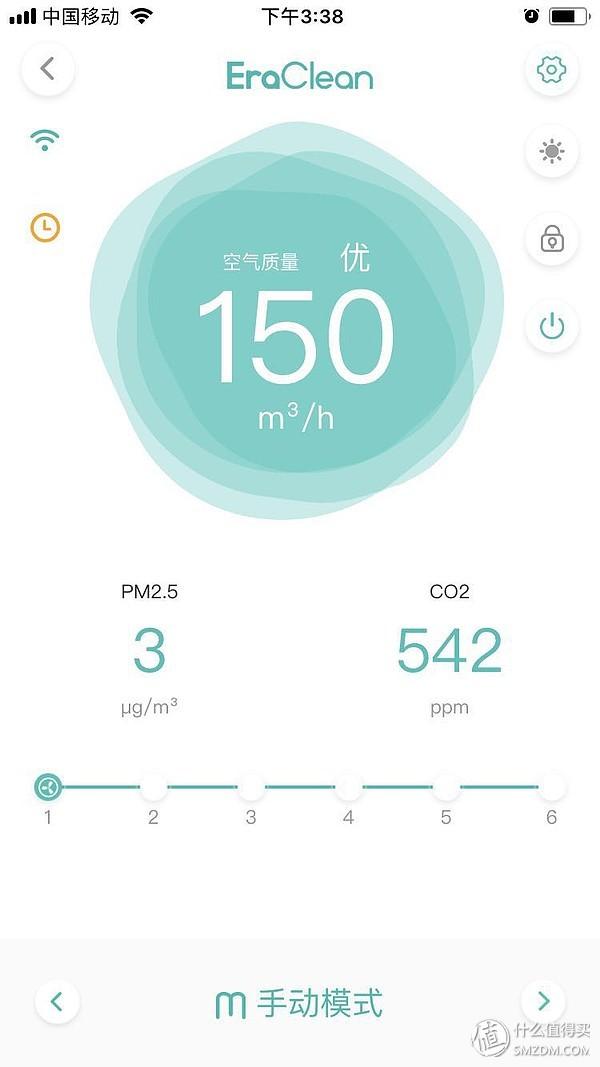Set fan speed to level 4
Screen dimensions: 600x1067
348,787
